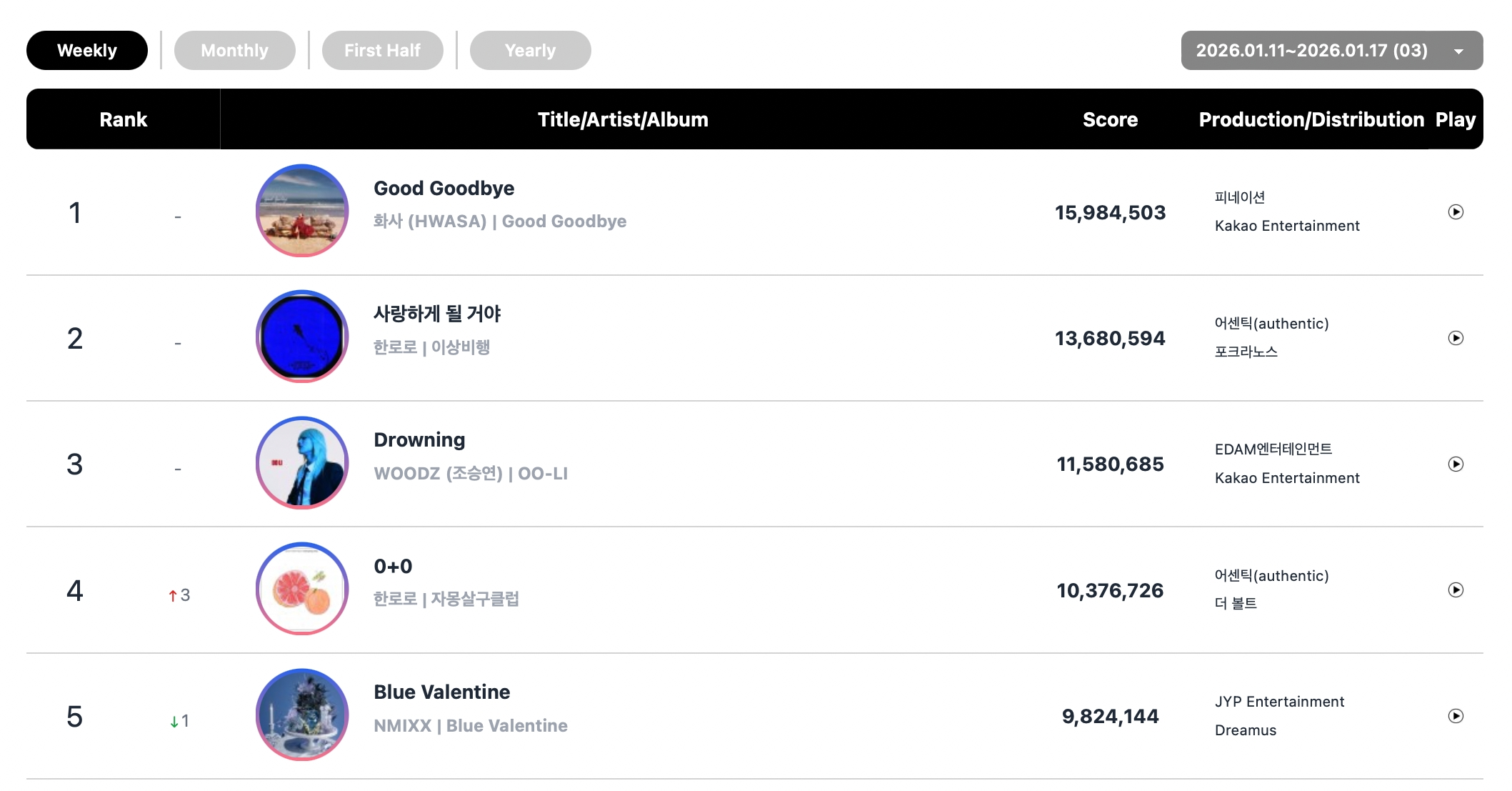1512x791 pixels.
Task: Switch to the Yearly chart tab
Action: [530, 51]
